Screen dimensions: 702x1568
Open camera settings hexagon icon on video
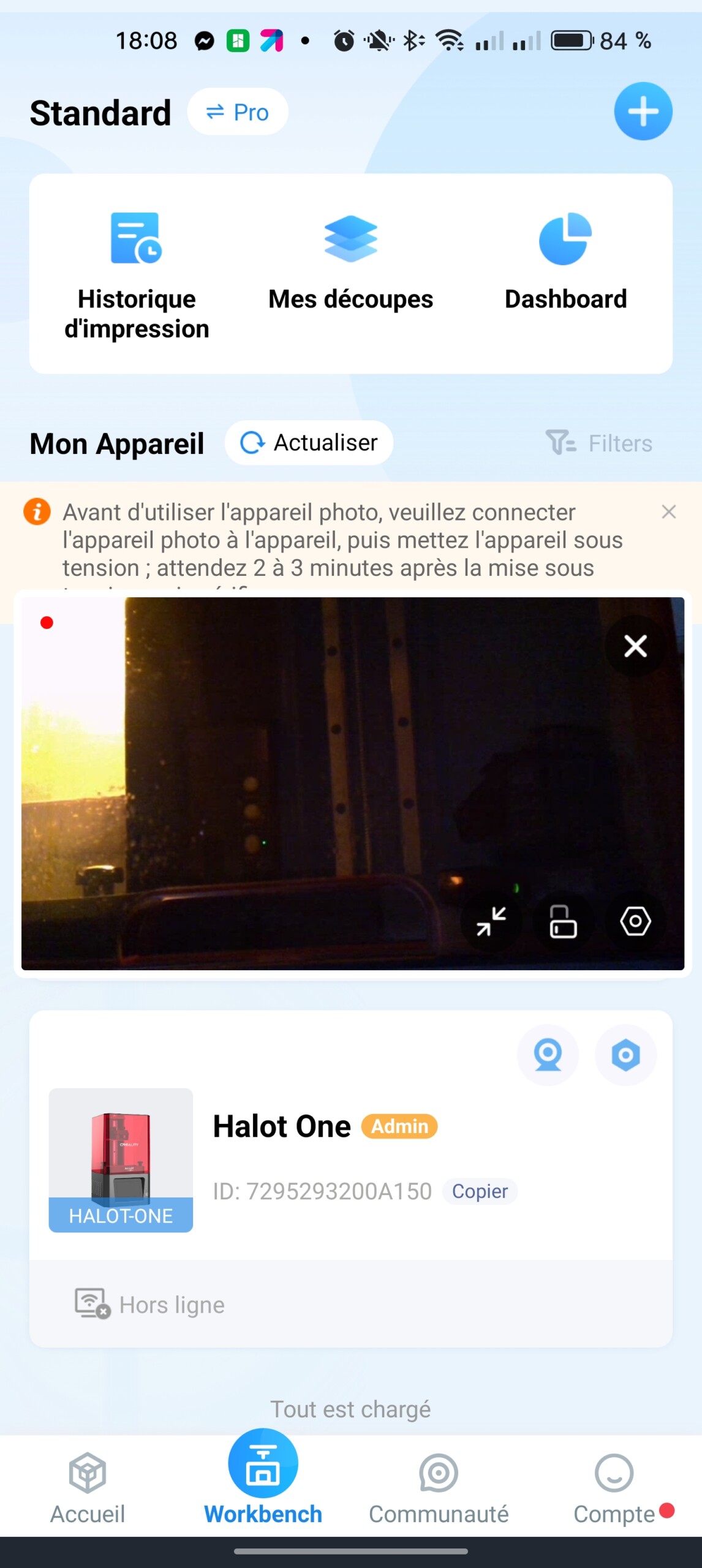[x=635, y=921]
